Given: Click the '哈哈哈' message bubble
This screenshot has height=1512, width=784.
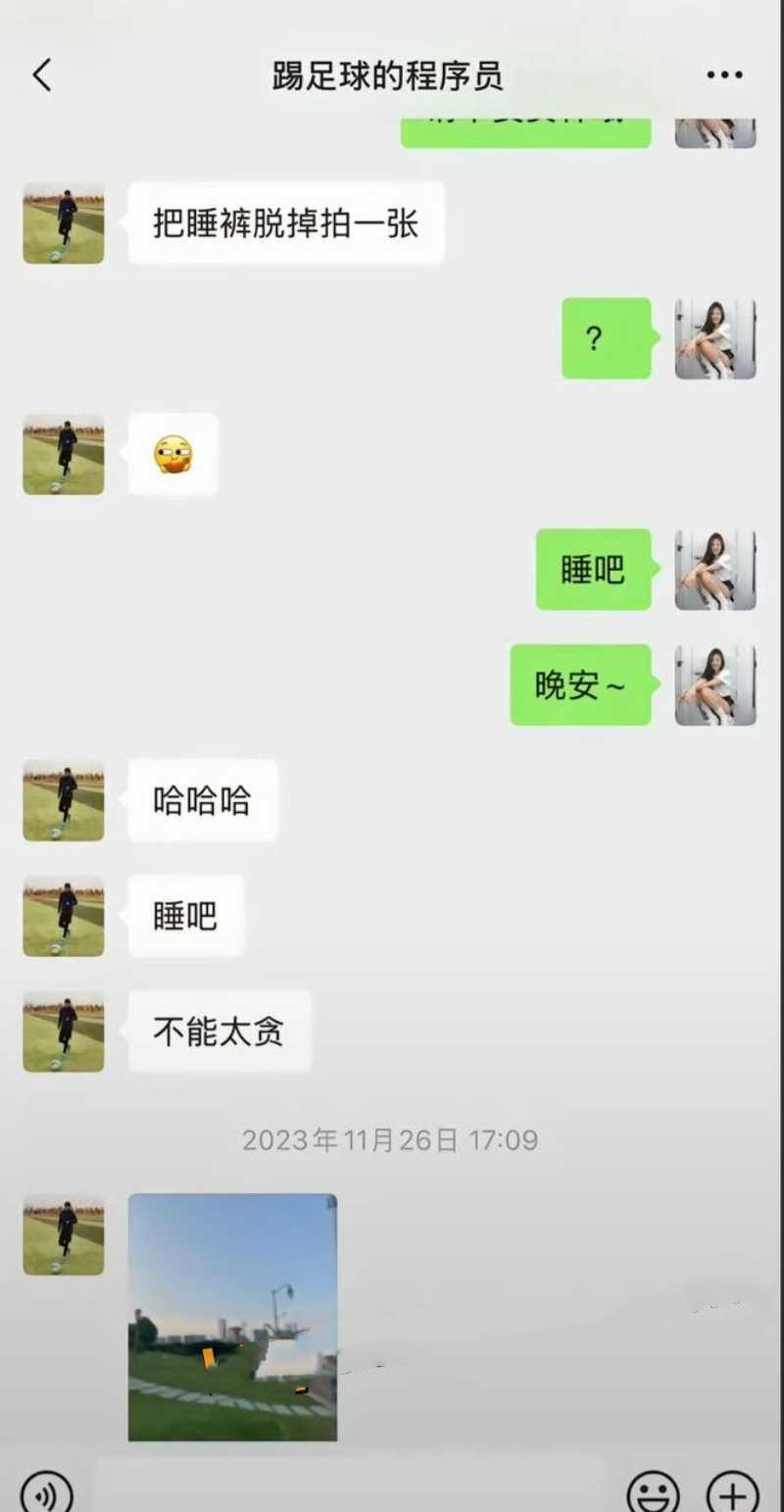Looking at the screenshot, I should pyautogui.click(x=202, y=801).
